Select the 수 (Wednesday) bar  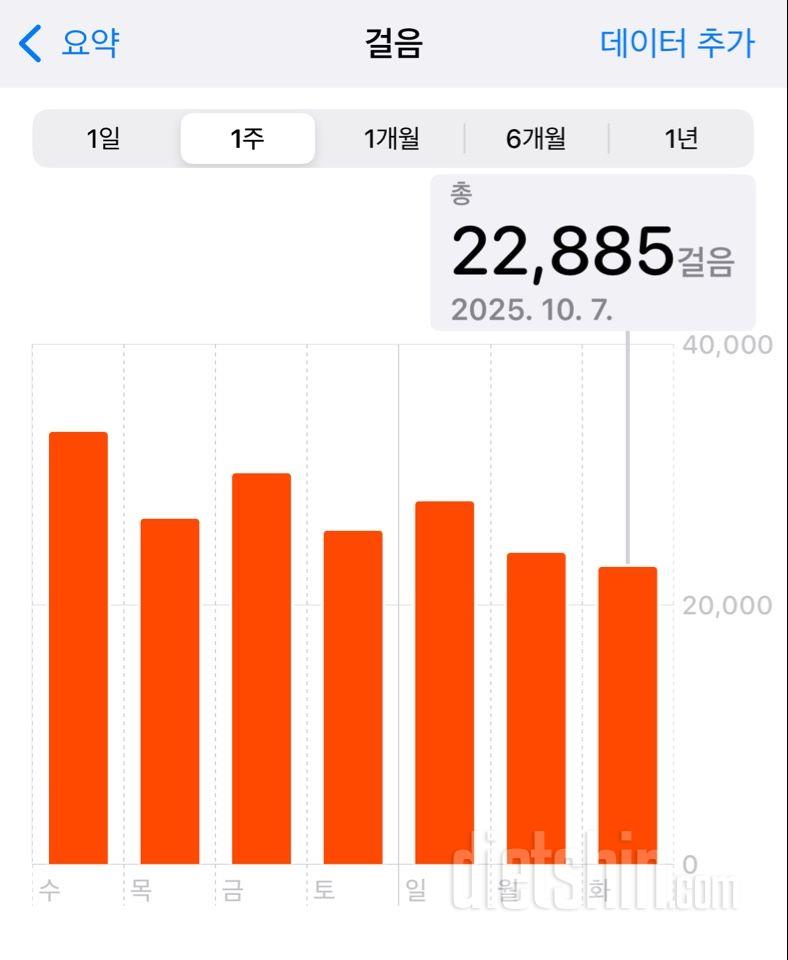[x=78, y=648]
